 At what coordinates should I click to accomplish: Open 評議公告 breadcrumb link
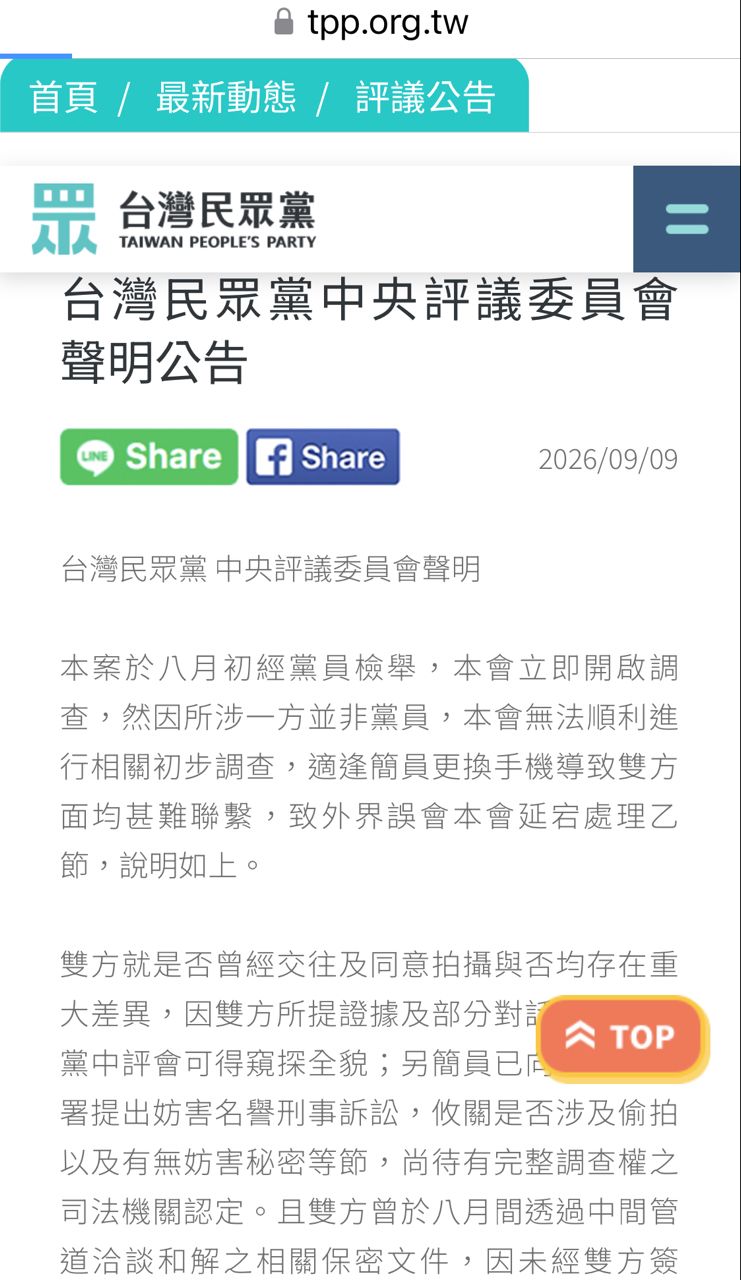click(425, 97)
